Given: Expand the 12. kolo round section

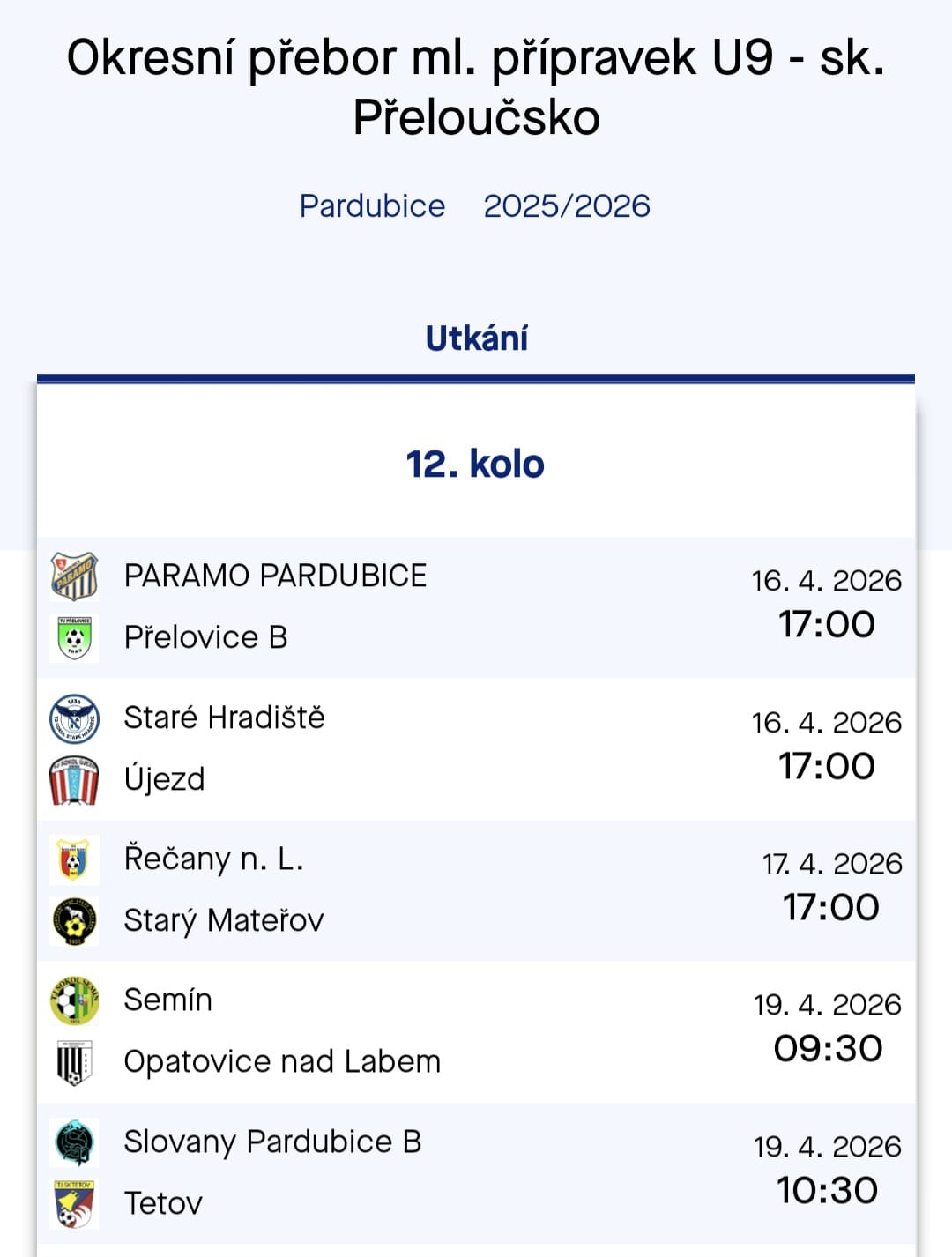Looking at the screenshot, I should 476,461.
